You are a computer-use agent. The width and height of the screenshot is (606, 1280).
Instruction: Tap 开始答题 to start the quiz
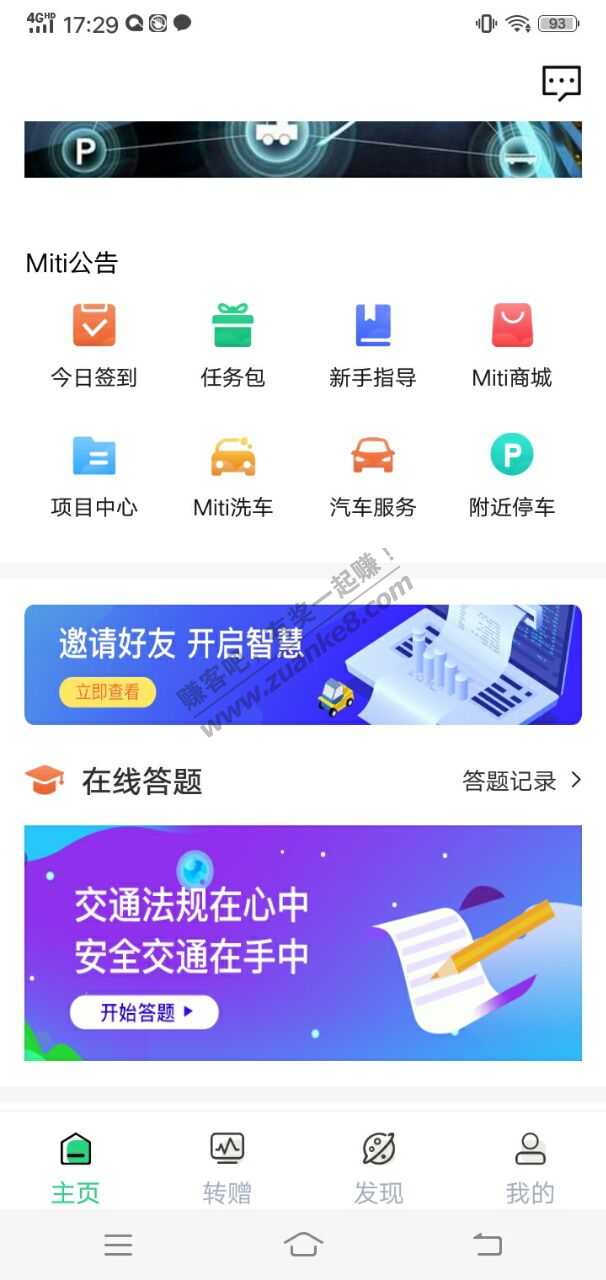click(x=144, y=1012)
